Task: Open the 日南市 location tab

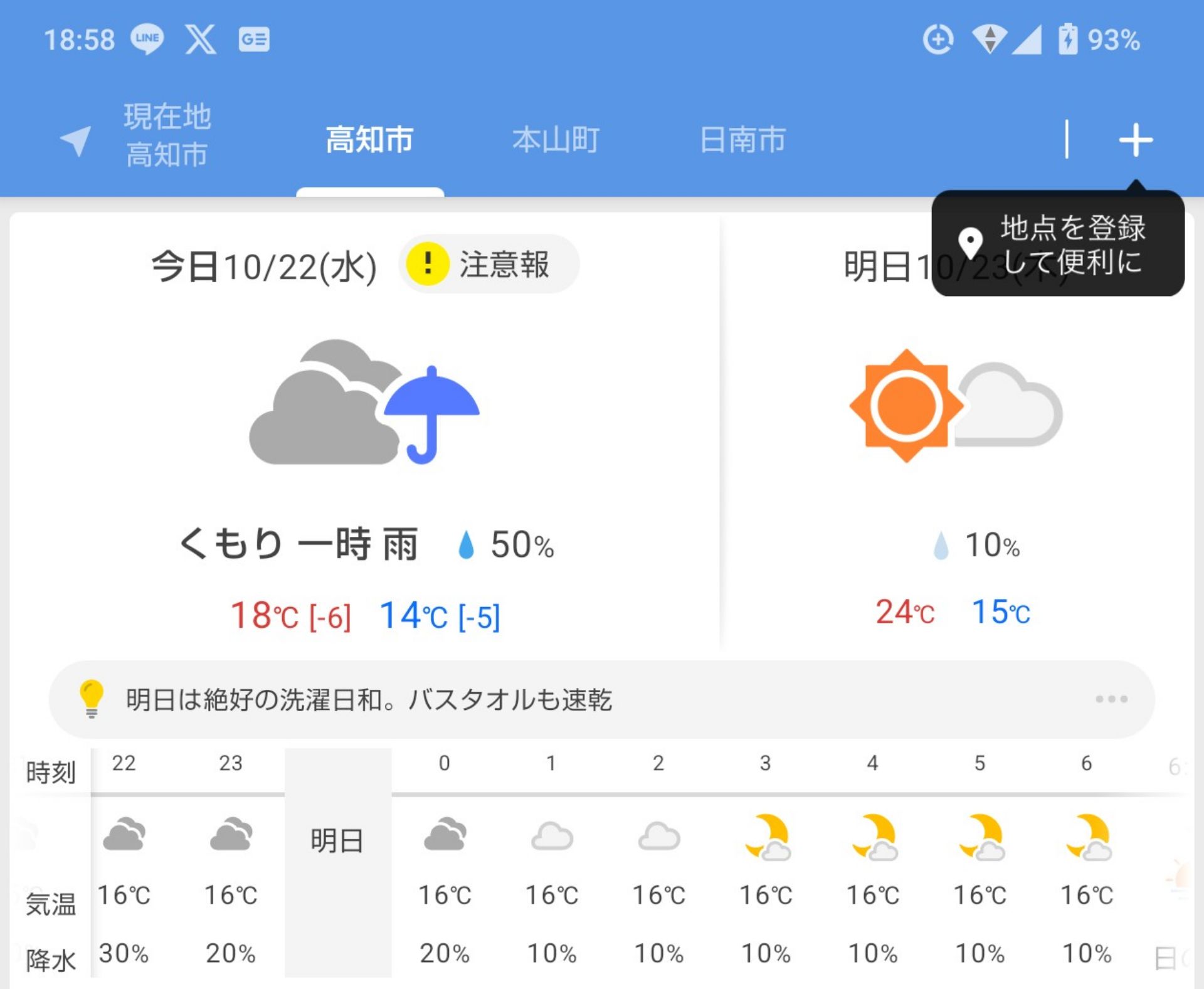Action: (x=742, y=139)
